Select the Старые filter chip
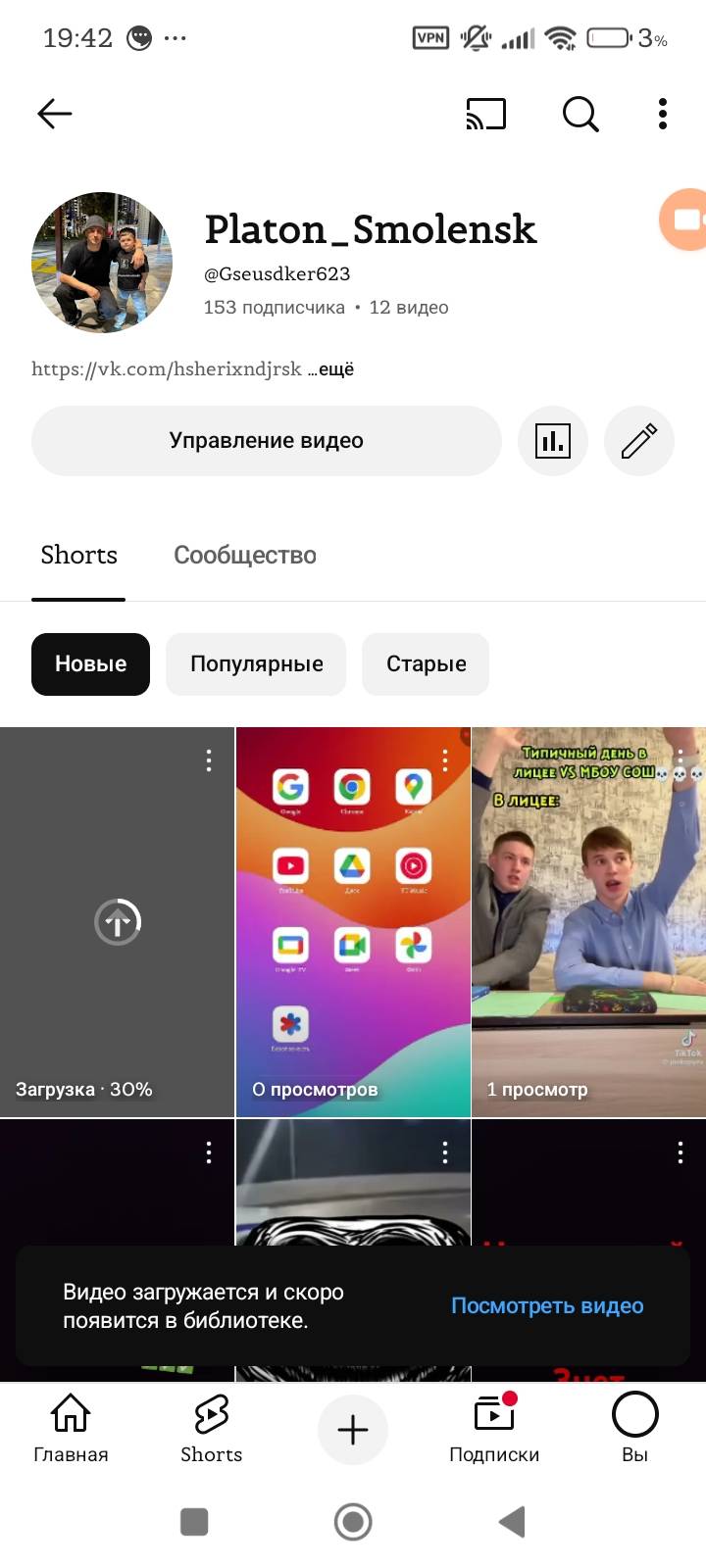Screen dimensions: 706x1568 (426, 664)
